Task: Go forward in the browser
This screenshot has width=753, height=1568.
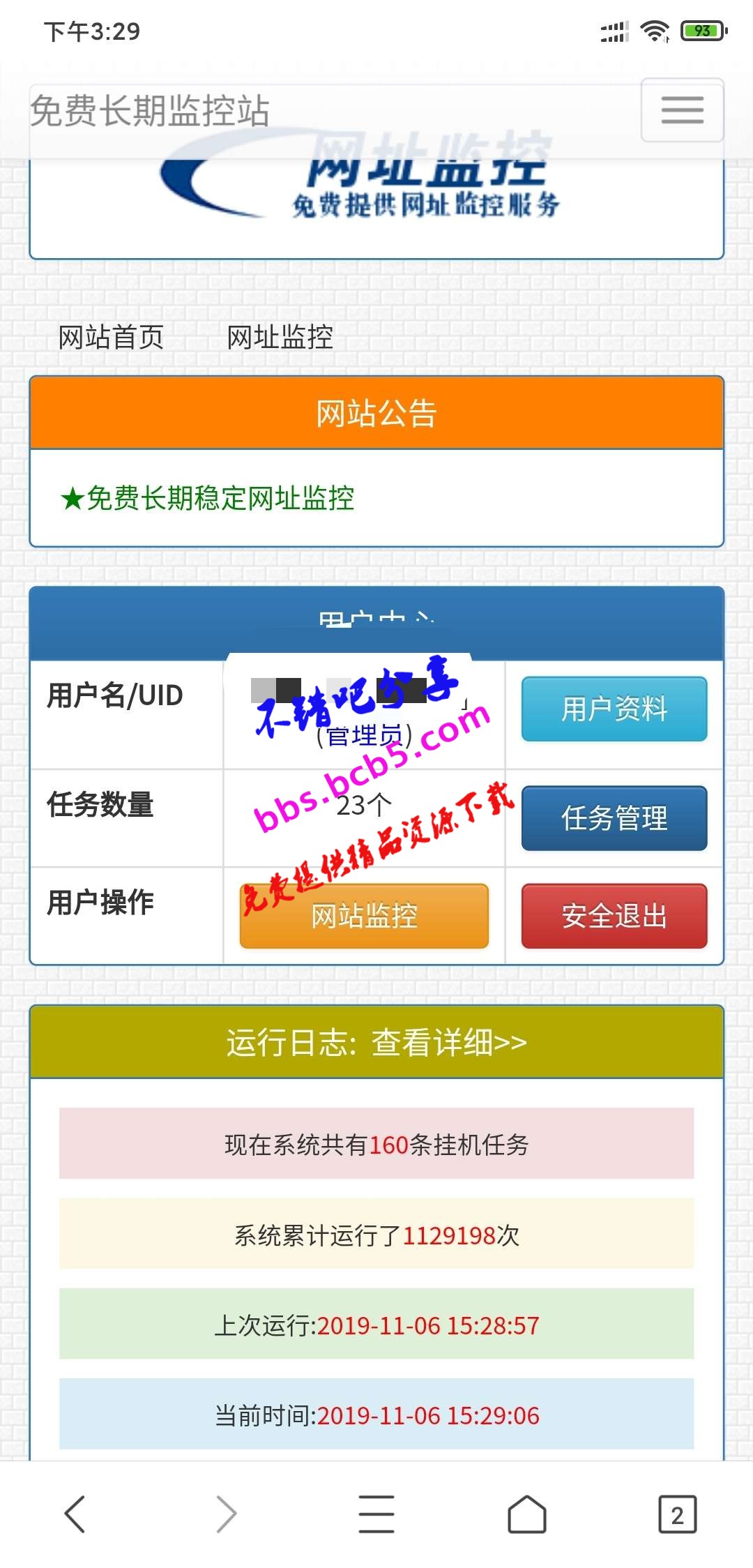Action: pos(226,1514)
